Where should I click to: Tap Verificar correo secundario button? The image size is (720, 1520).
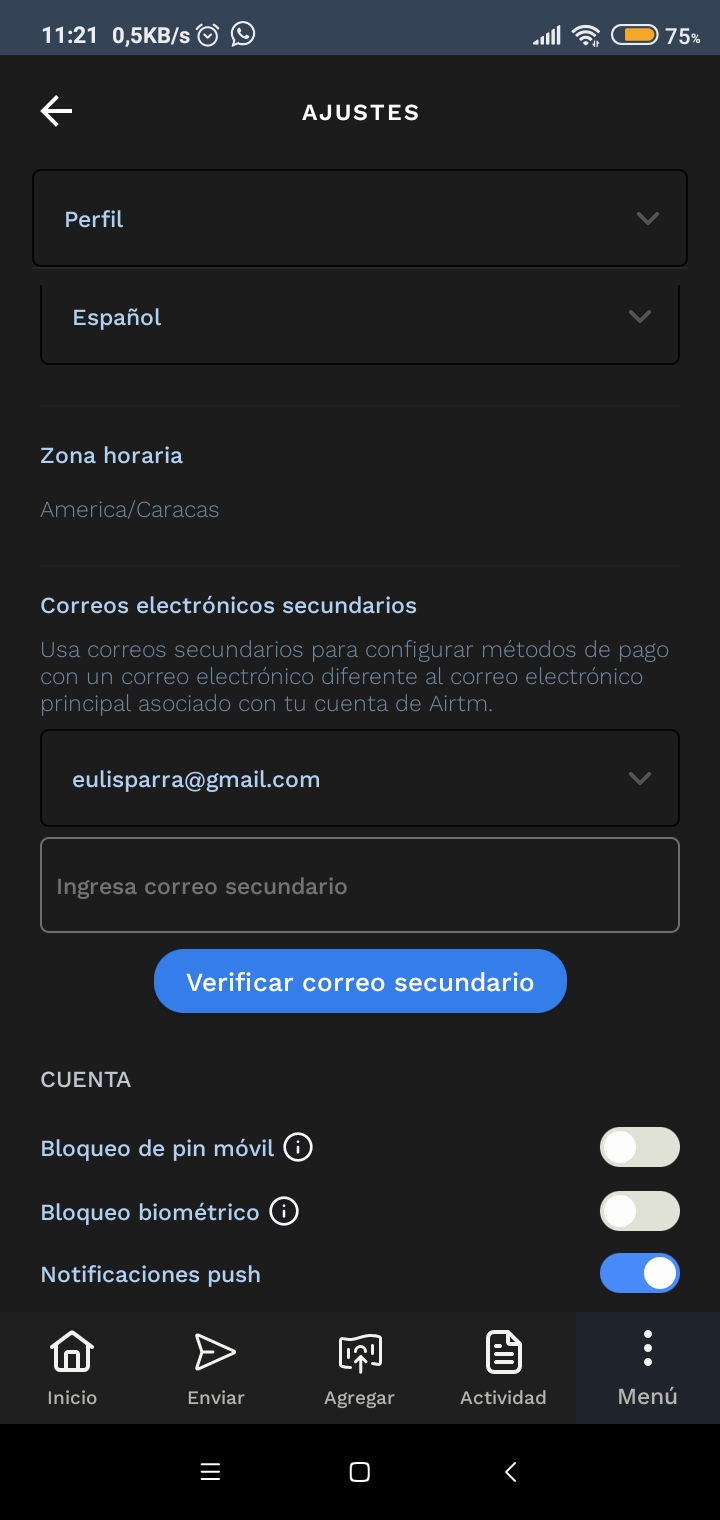(x=360, y=981)
